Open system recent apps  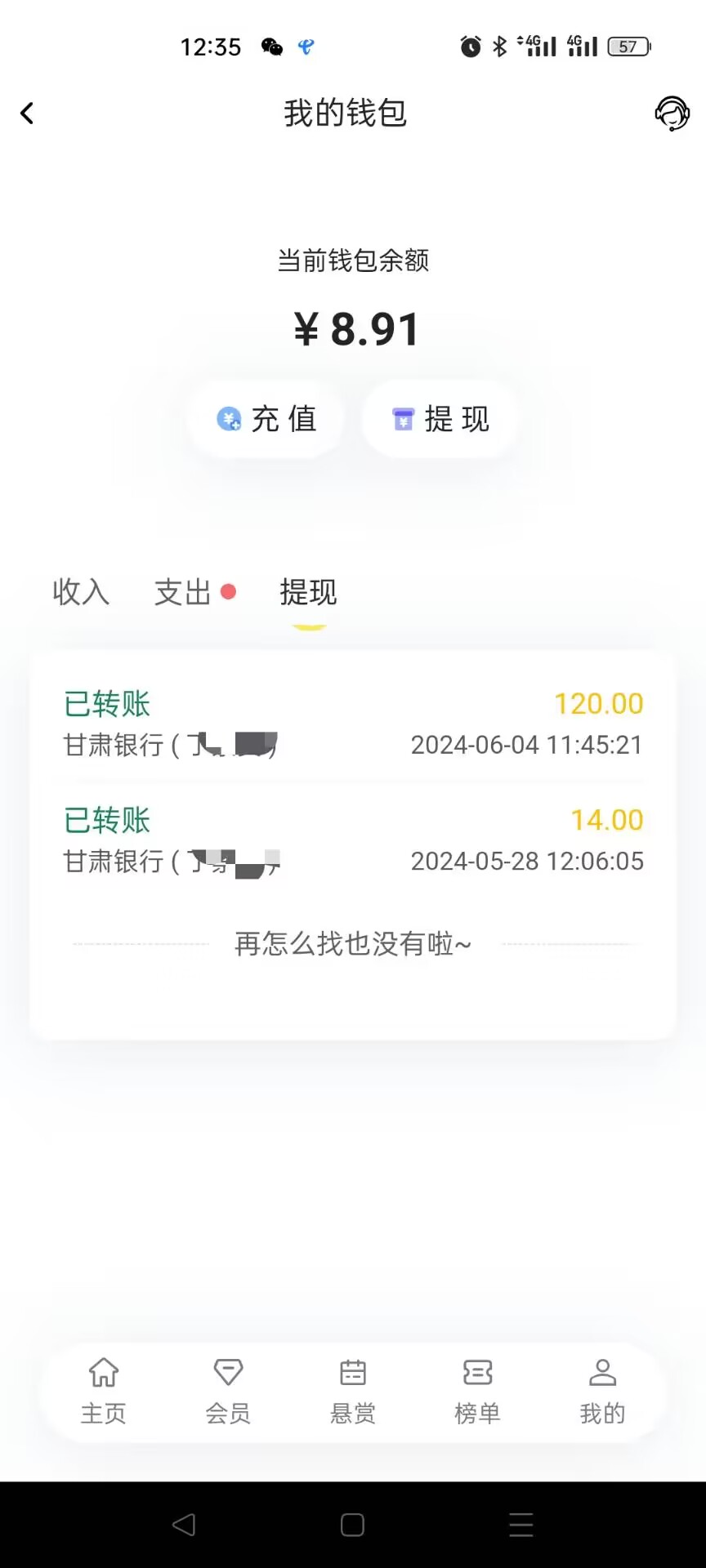521,1525
